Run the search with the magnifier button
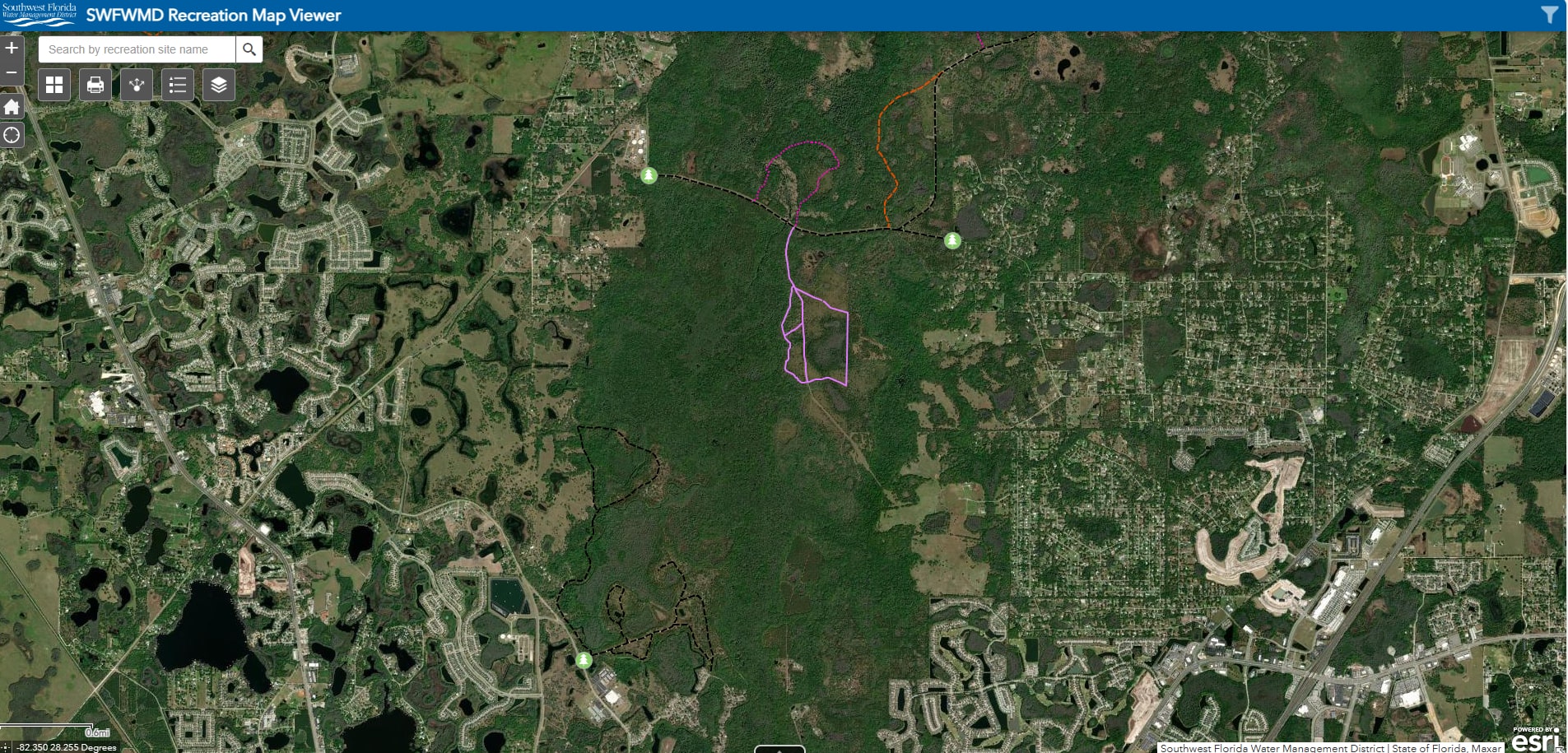Image resolution: width=1568 pixels, height=753 pixels. pyautogui.click(x=249, y=49)
